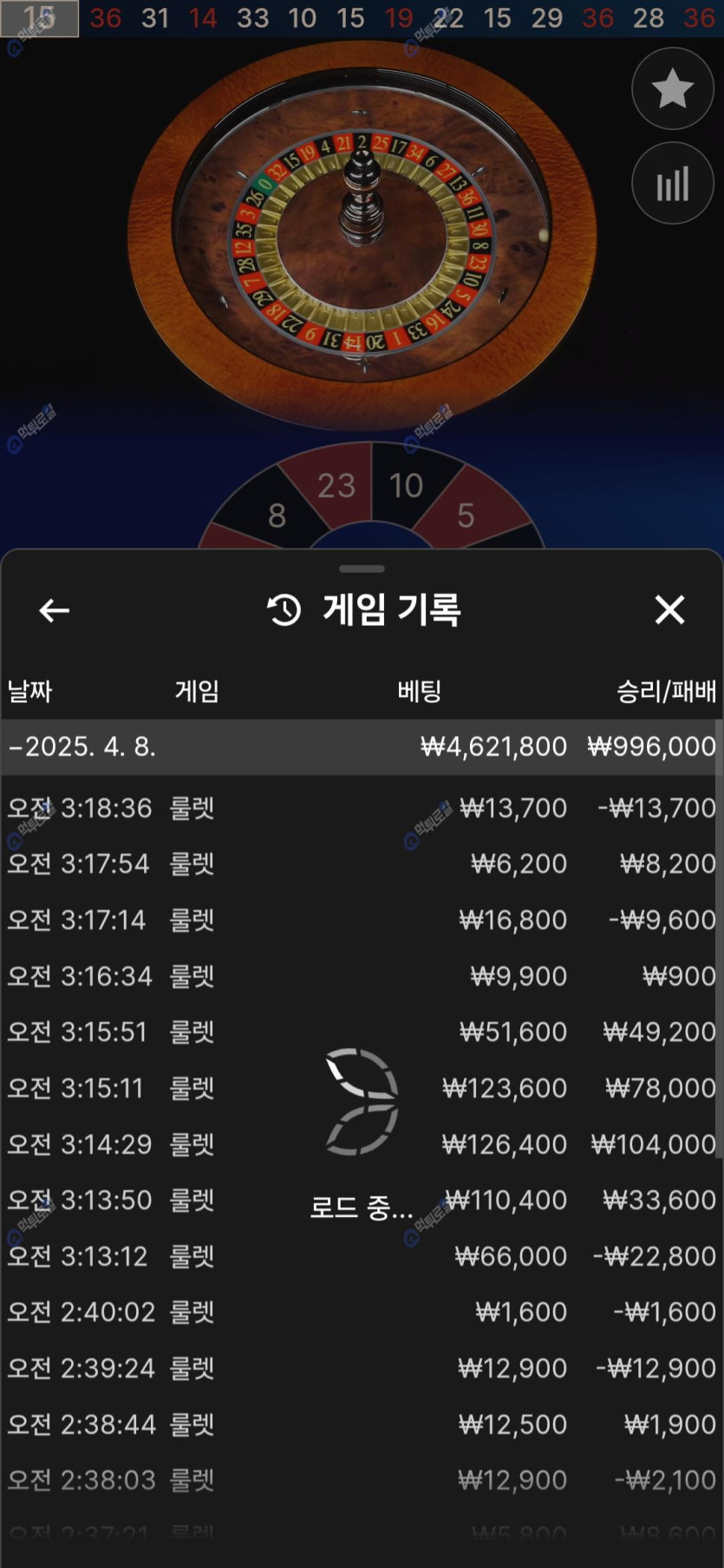
Task: Open the 오전 2:38:44 roulette record
Action: (360, 1424)
